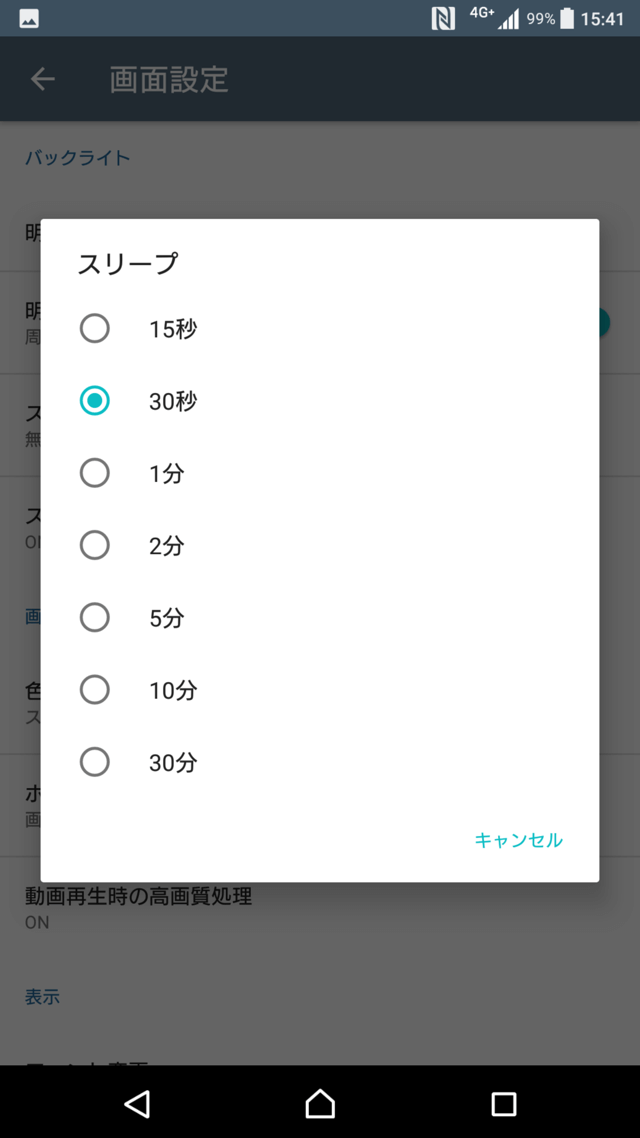Image resolution: width=640 pixels, height=1138 pixels.
Task: Set sleep to 30分
Action: coord(95,763)
